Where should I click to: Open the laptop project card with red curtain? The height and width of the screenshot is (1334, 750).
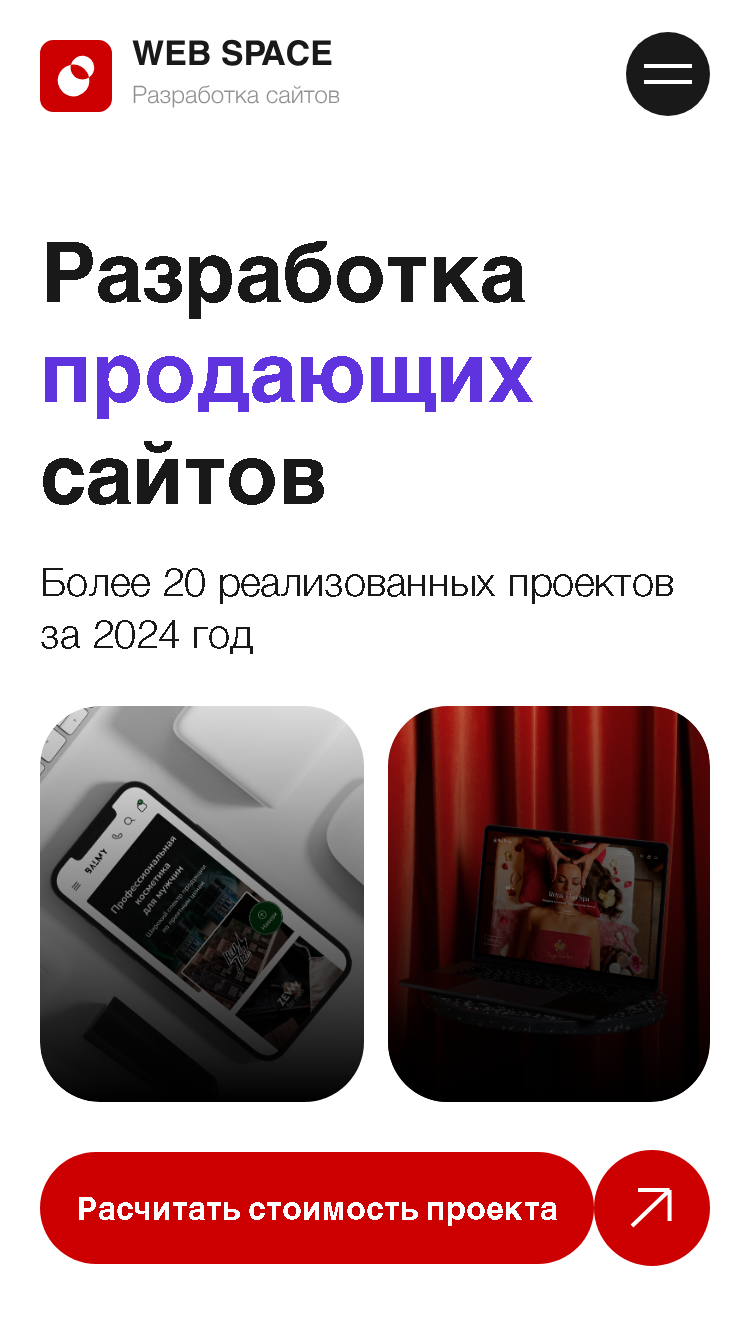coord(549,904)
